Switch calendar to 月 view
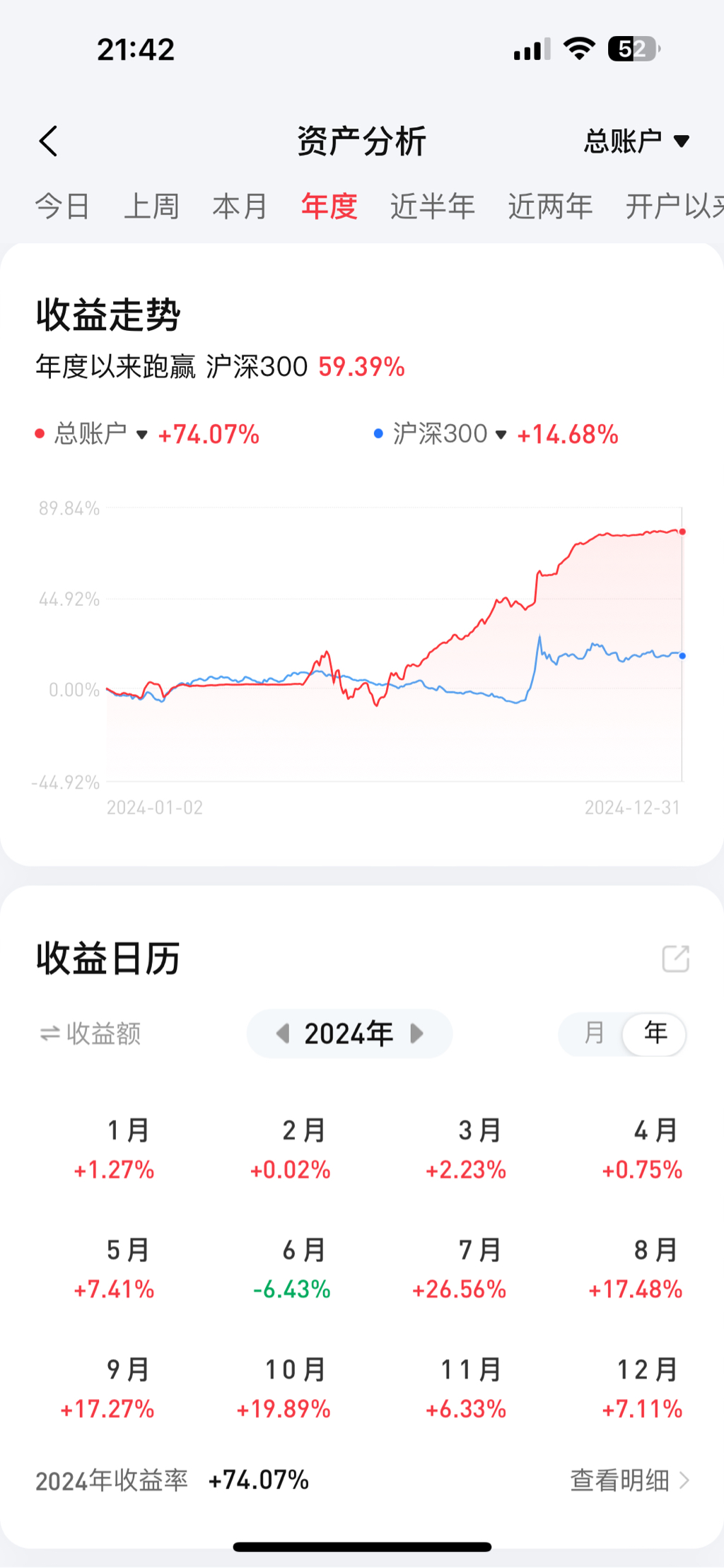Viewport: 724px width, 1568px height. click(x=594, y=1034)
